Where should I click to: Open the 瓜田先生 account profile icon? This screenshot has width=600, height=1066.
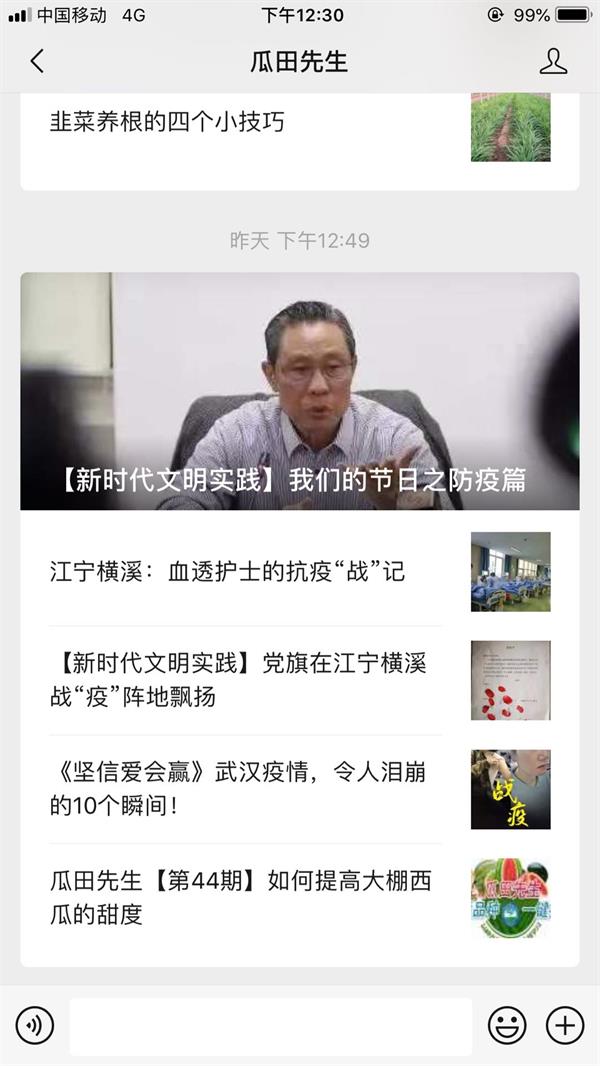553,61
